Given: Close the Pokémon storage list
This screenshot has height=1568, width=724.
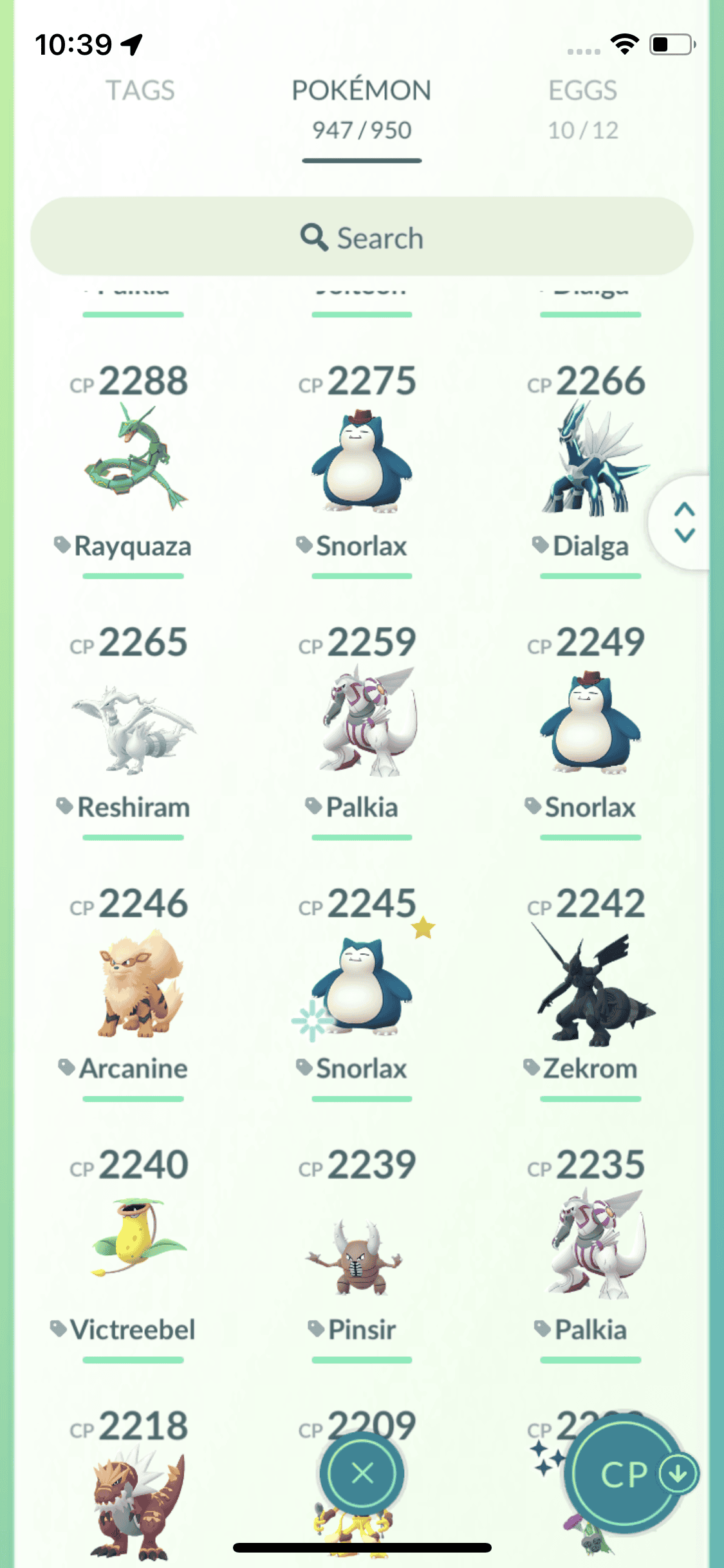Looking at the screenshot, I should [362, 1473].
